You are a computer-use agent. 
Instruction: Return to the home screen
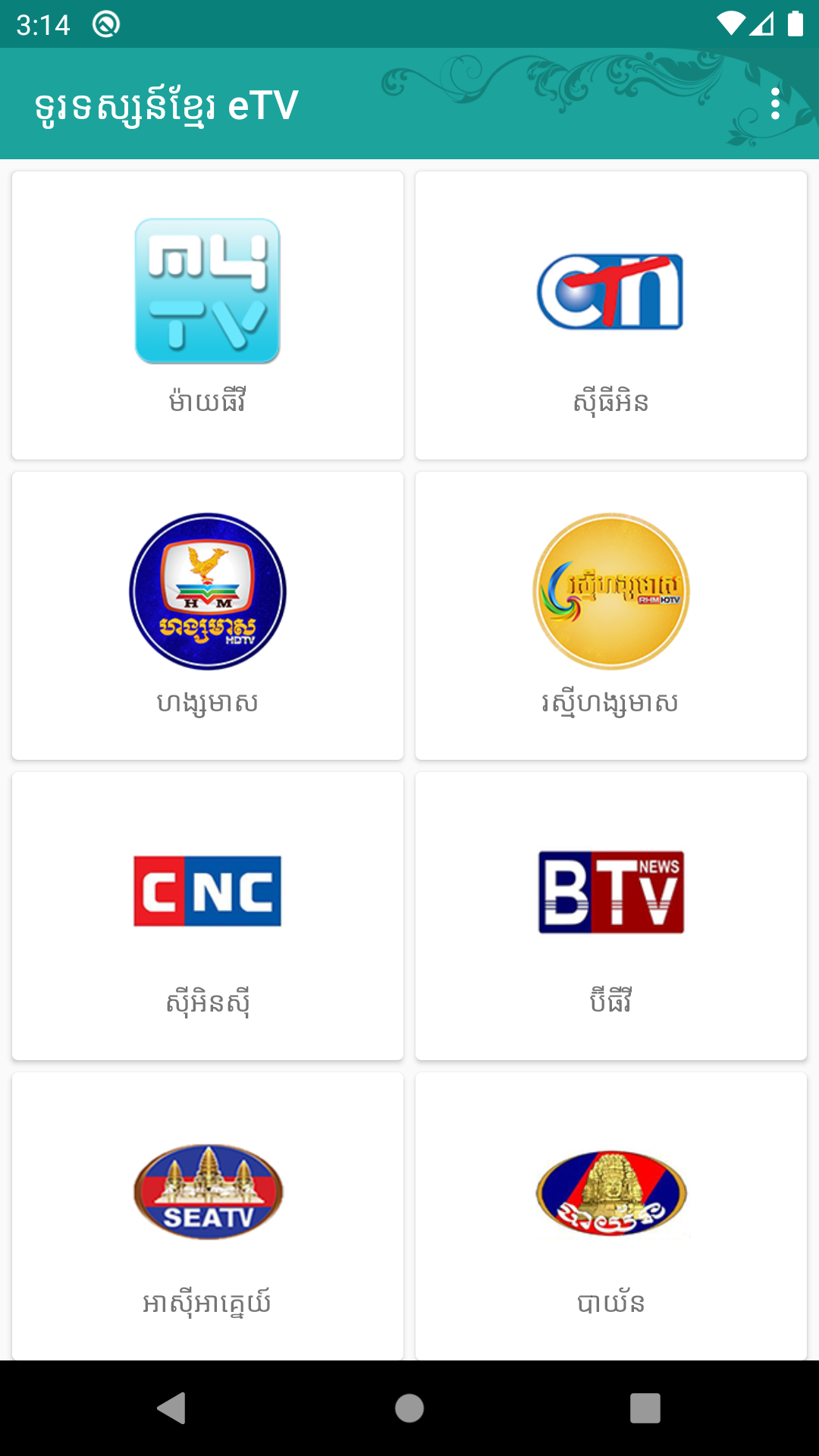[409, 1408]
